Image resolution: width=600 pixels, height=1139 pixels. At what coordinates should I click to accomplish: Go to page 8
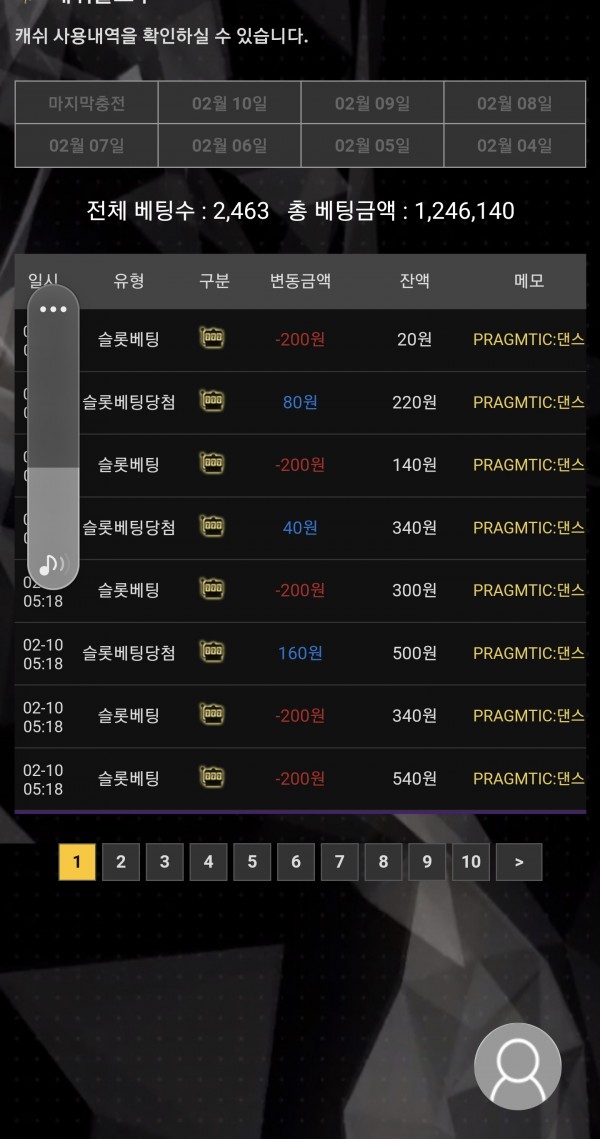383,862
